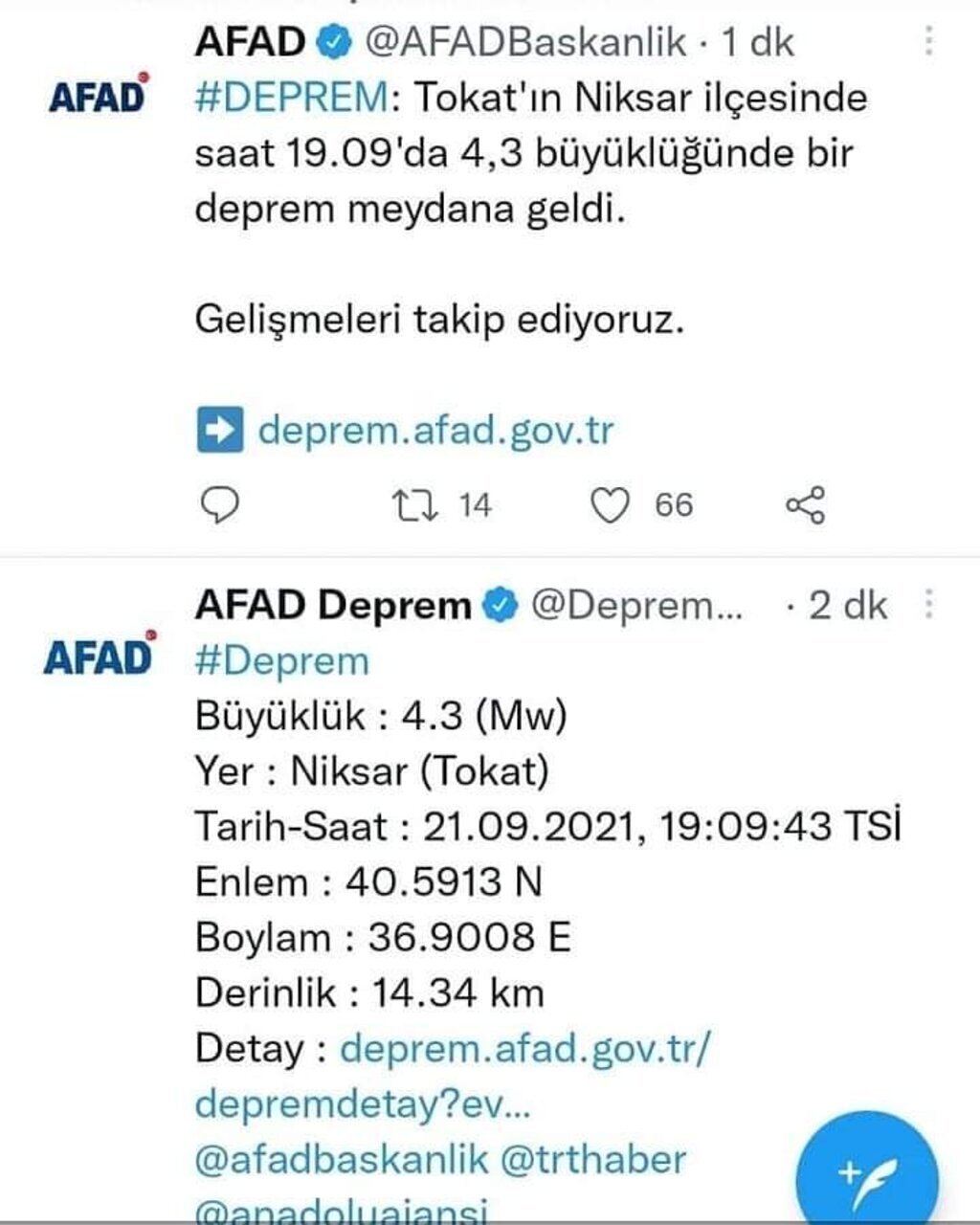Open the @afadbaskanlik mention
980x1225 pixels.
coord(342,1160)
